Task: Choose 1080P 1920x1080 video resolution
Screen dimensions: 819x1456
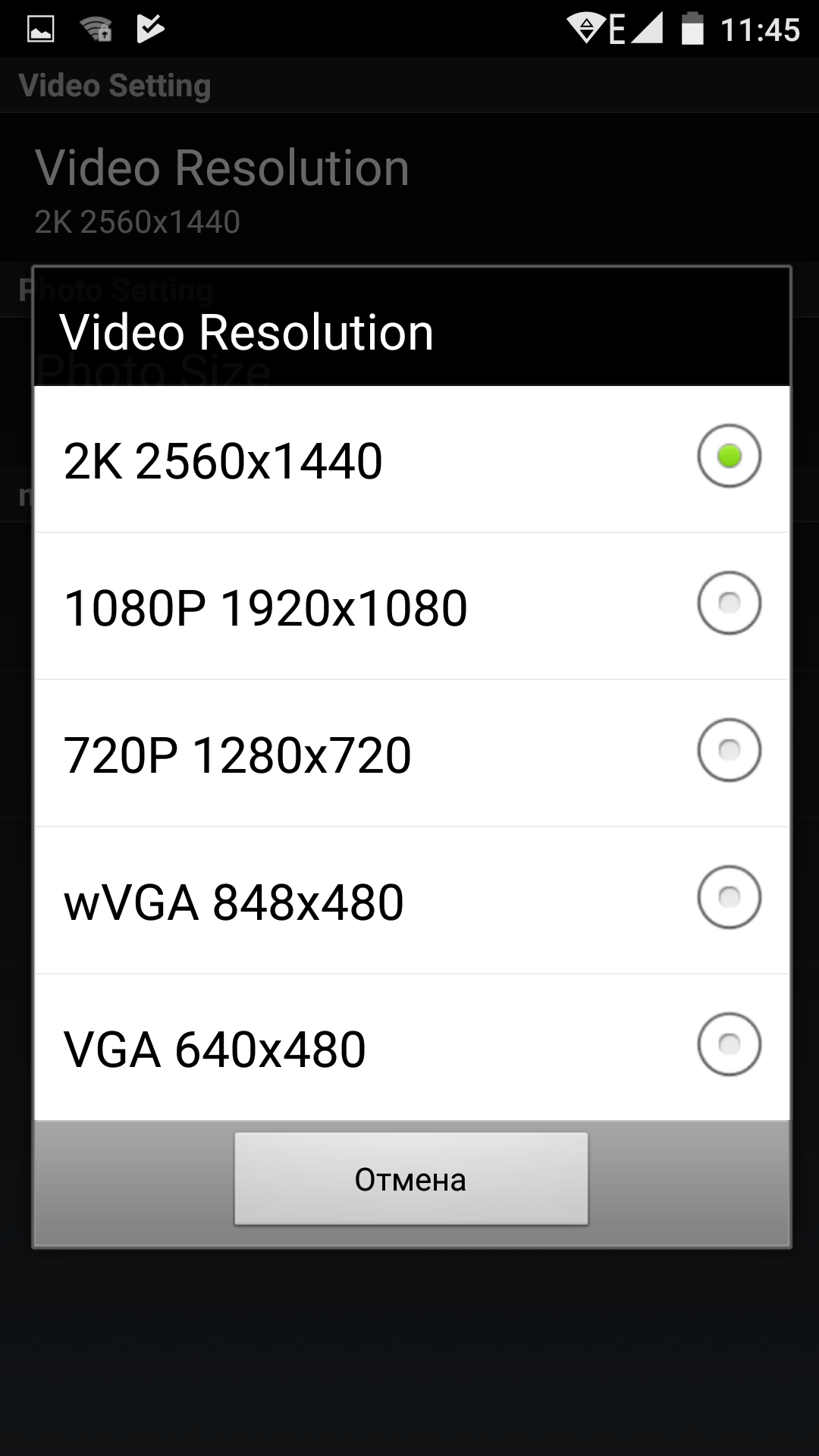Action: (411, 606)
